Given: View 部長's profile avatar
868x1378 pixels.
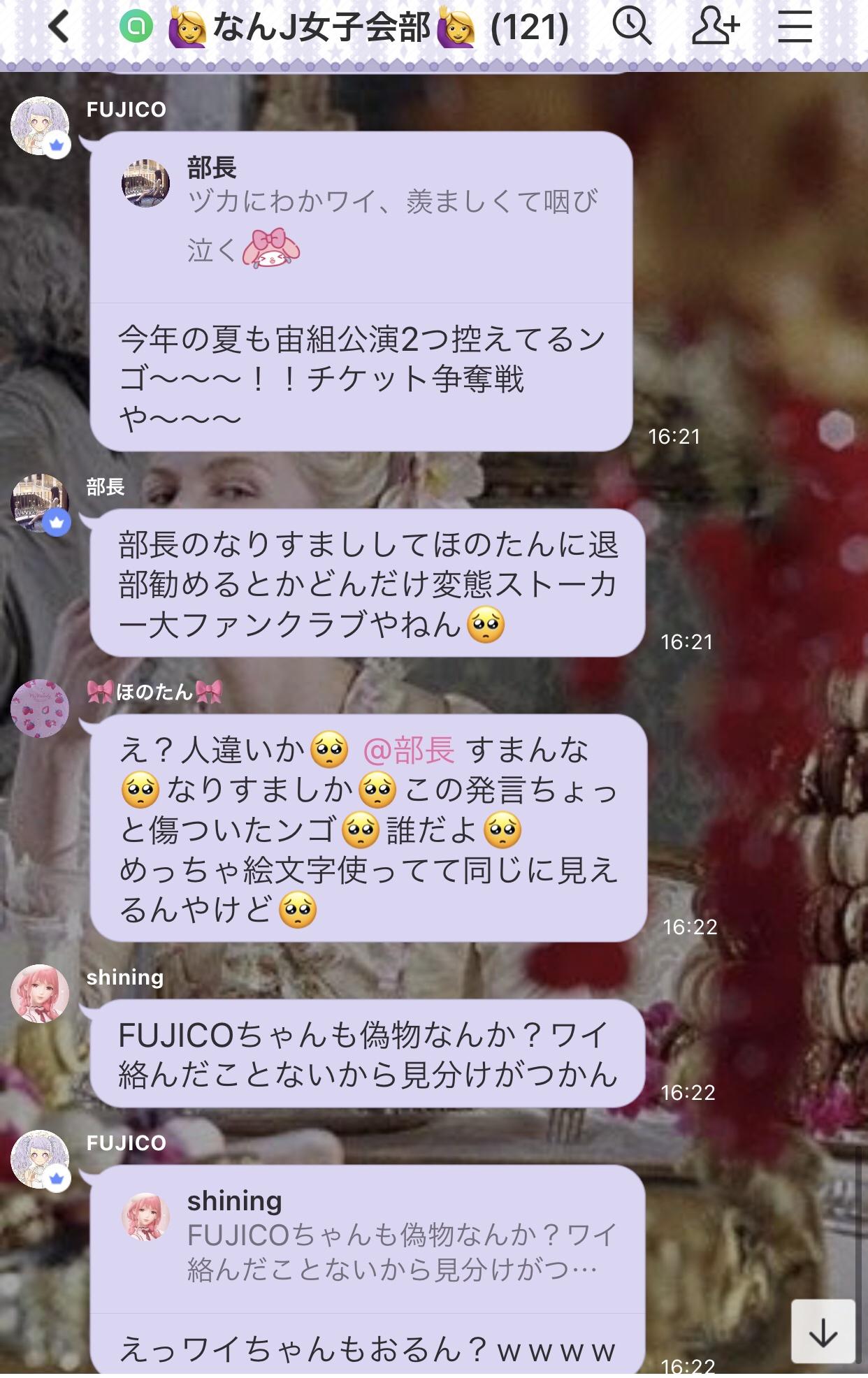Looking at the screenshot, I should [40, 503].
